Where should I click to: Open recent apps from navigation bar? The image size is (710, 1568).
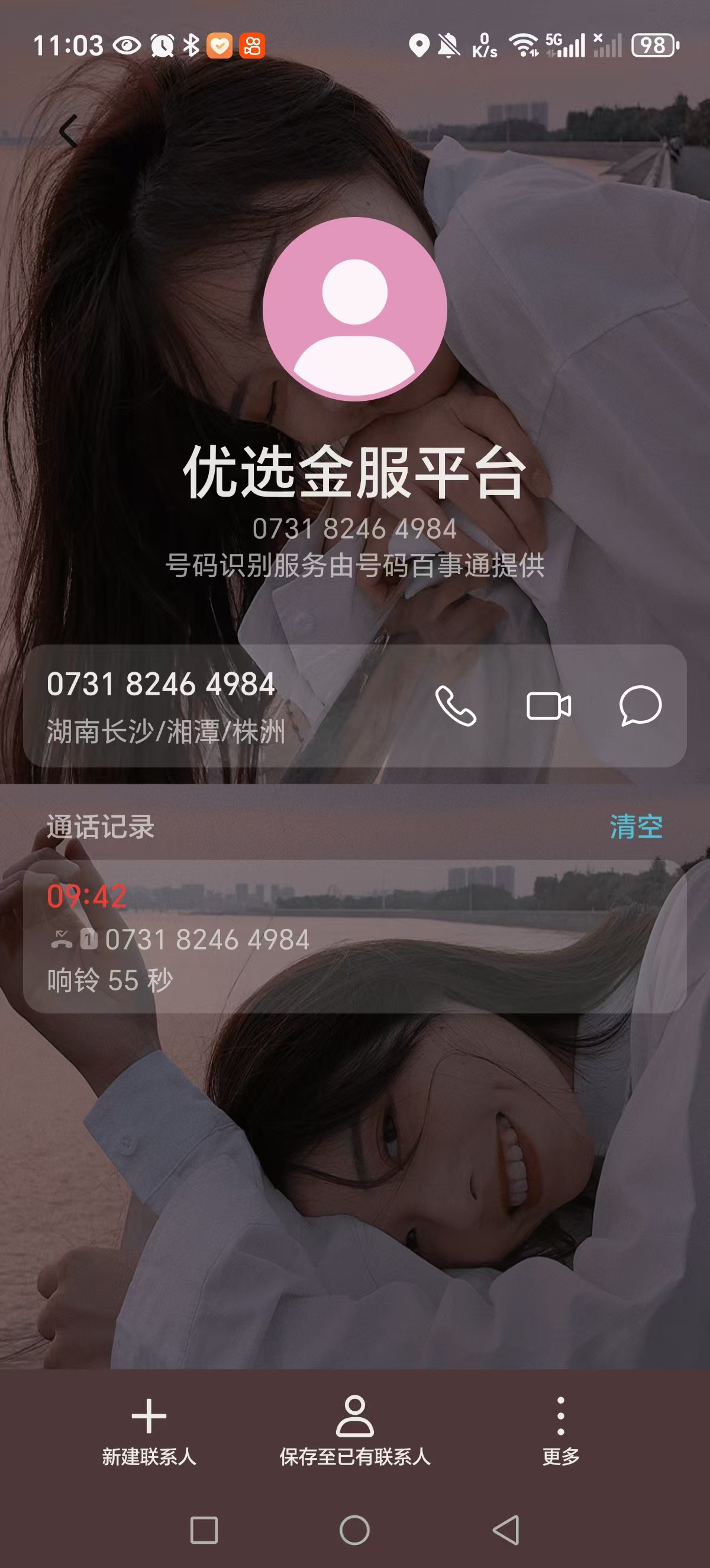click(x=204, y=1530)
